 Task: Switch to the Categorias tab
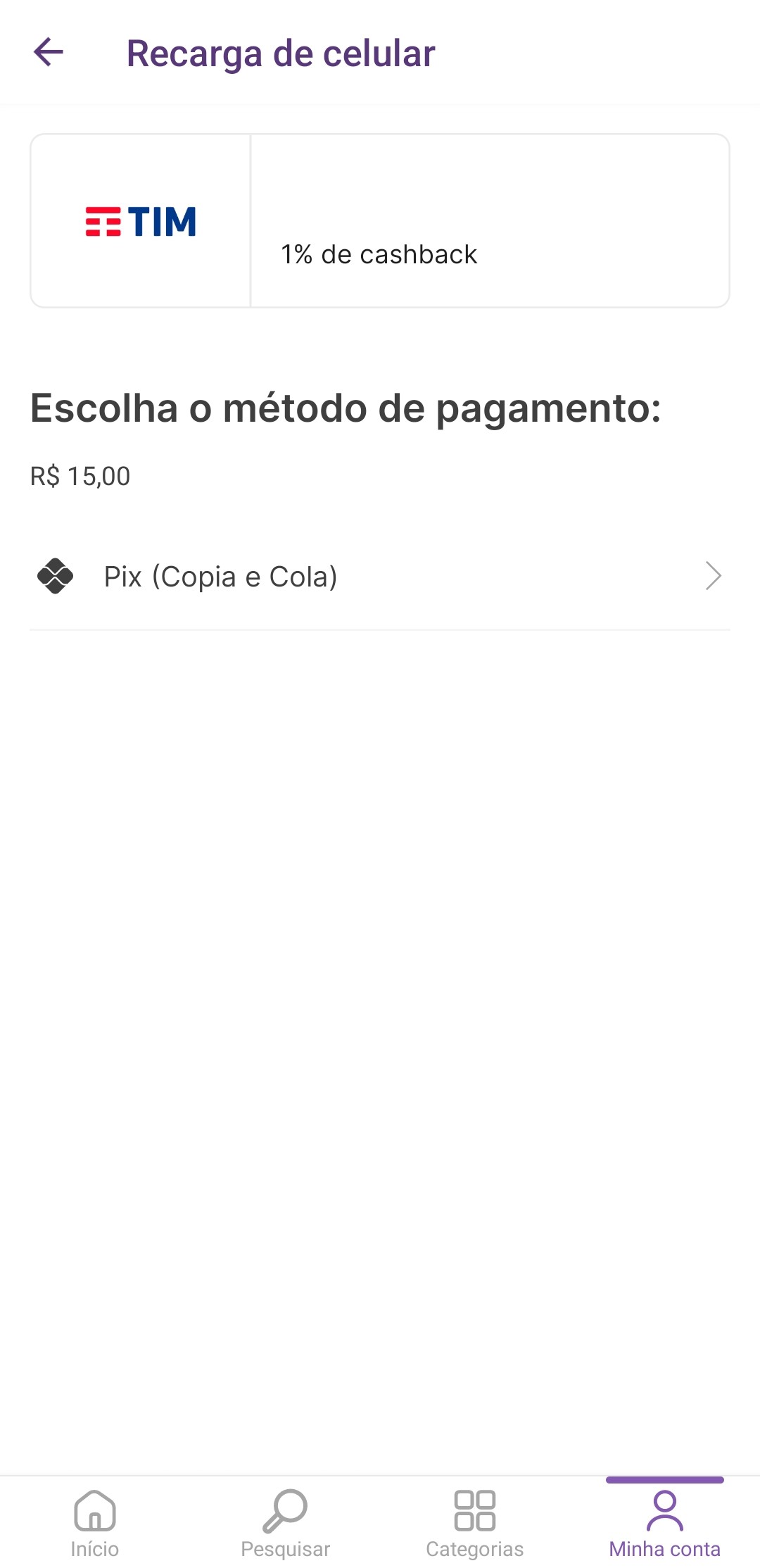(475, 1524)
